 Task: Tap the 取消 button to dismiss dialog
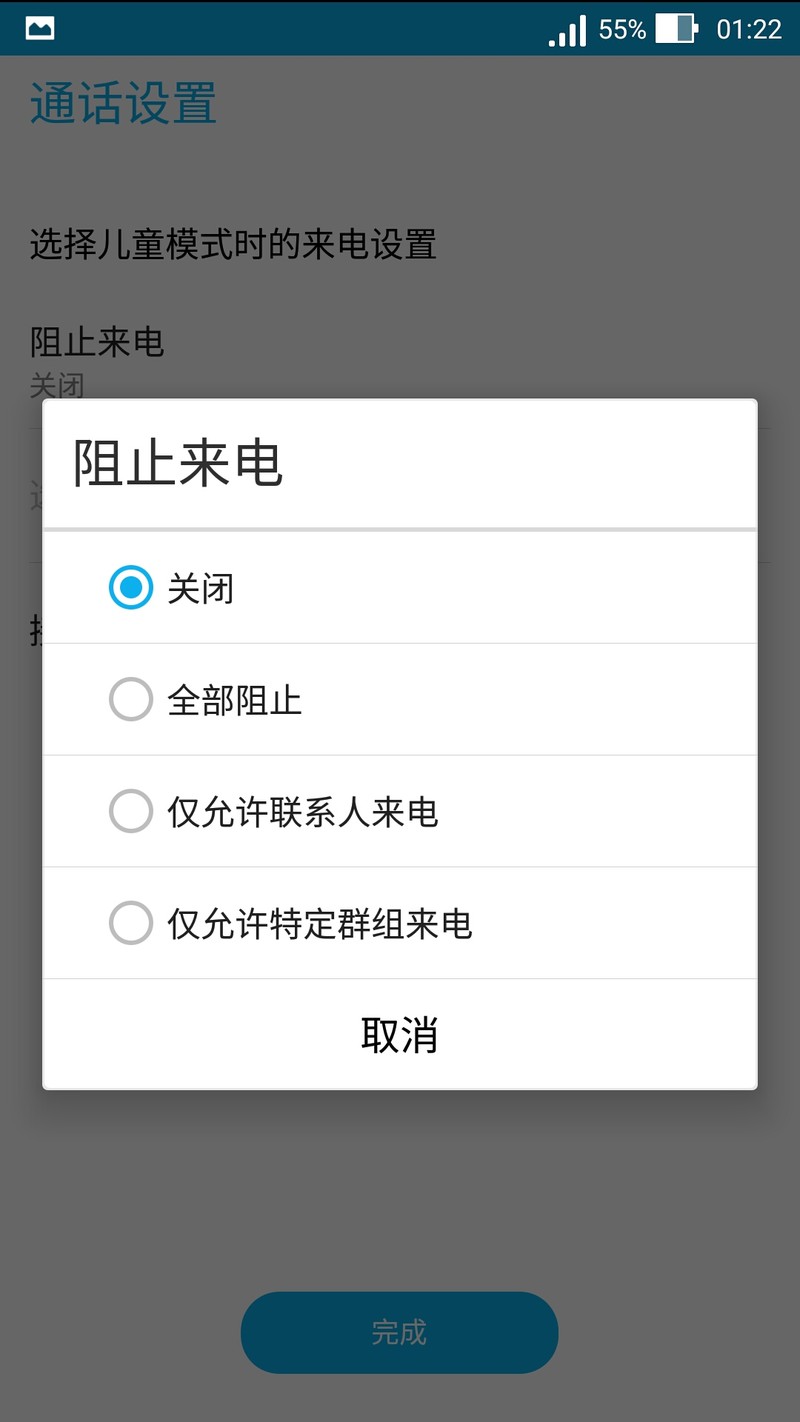399,1036
